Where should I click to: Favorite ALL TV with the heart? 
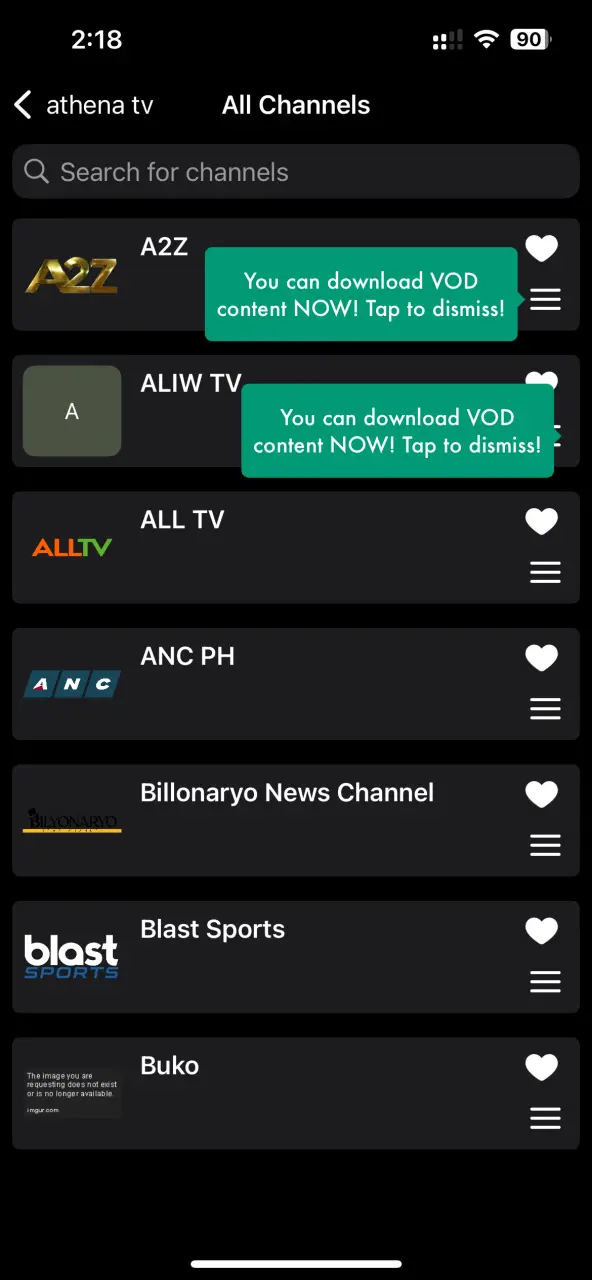(x=542, y=522)
